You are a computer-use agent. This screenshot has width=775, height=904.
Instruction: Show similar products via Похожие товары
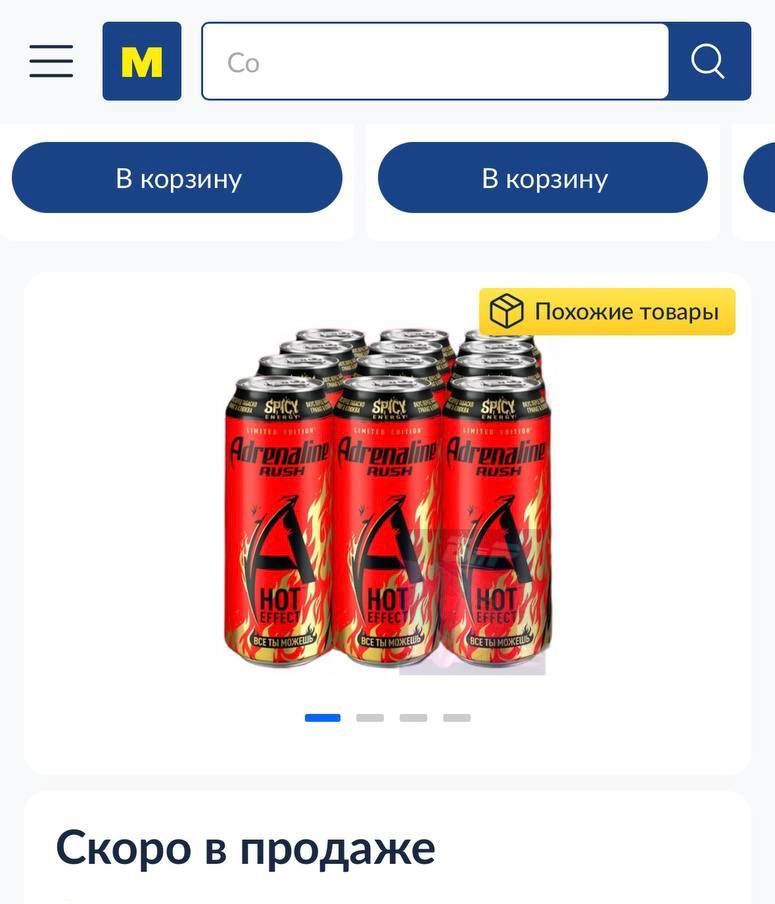tap(607, 312)
